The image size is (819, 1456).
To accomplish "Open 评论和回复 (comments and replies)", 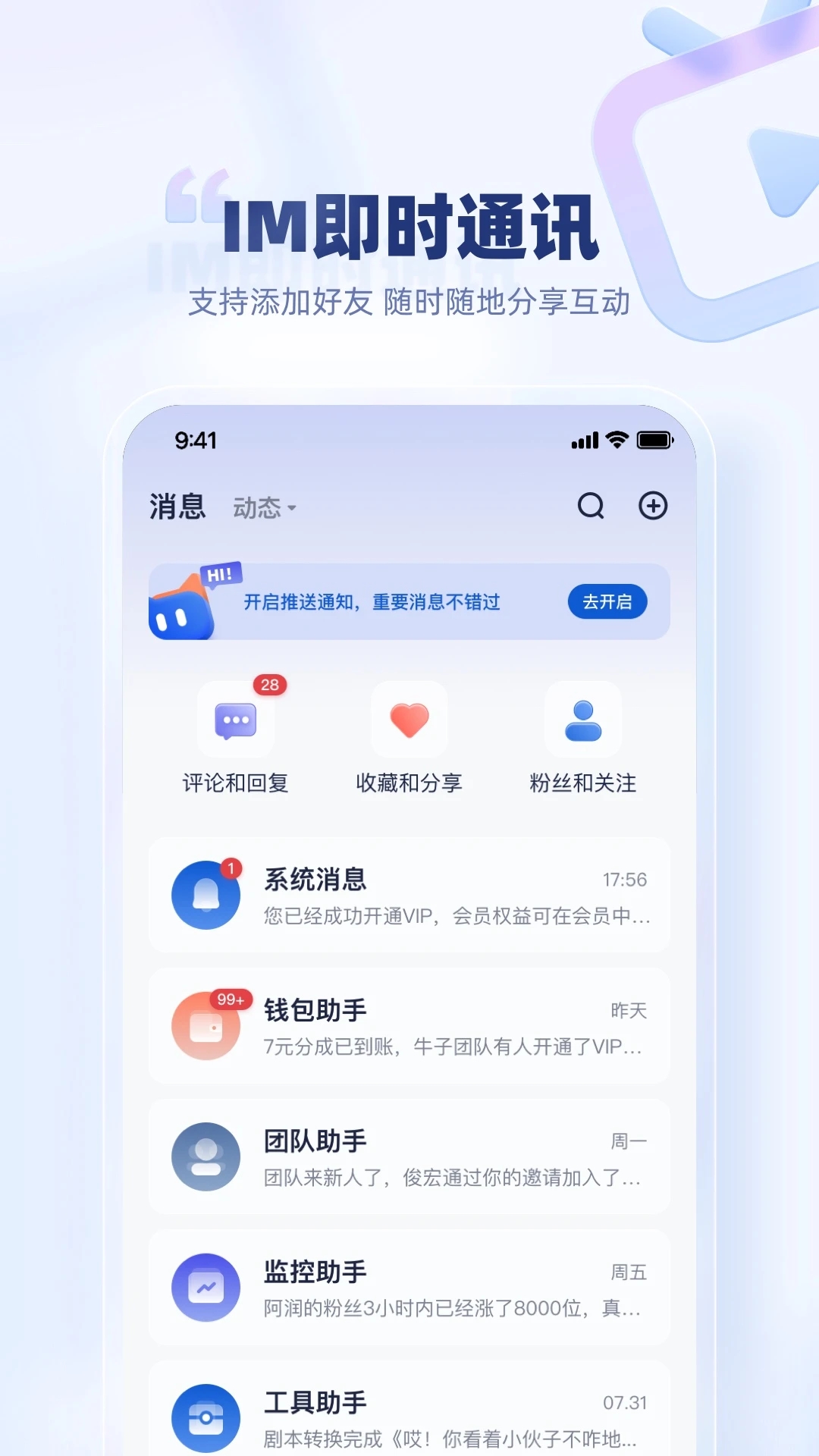I will (x=236, y=720).
